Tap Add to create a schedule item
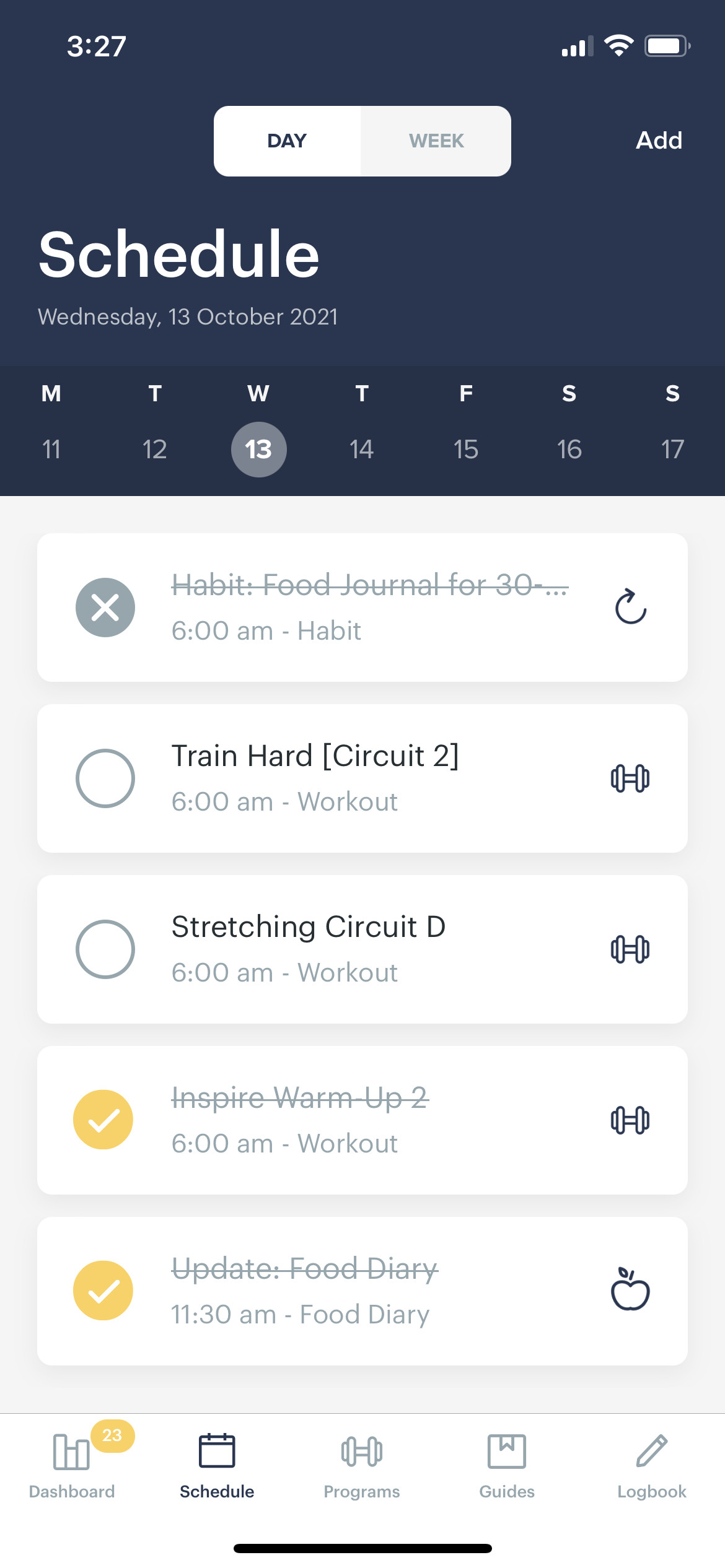 658,141
